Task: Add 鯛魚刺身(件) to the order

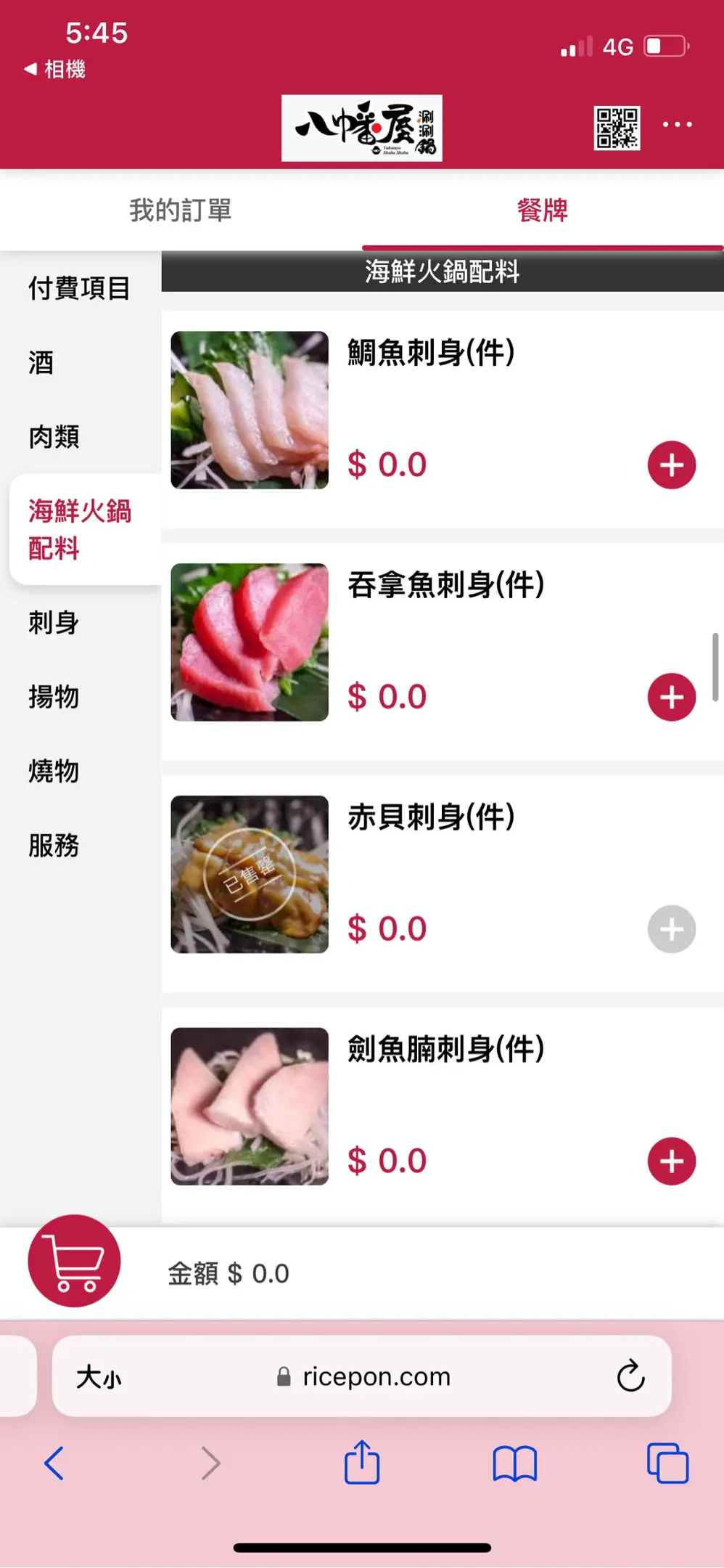Action: pyautogui.click(x=671, y=465)
